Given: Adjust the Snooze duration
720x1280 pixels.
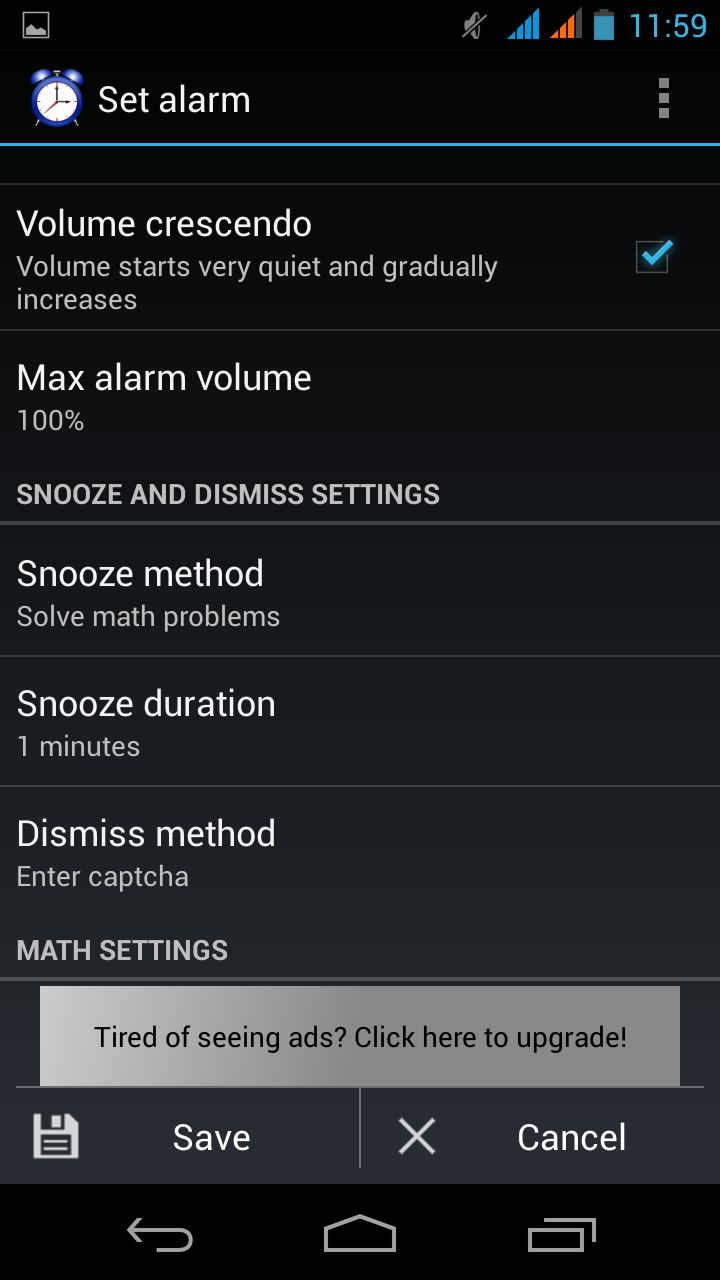Looking at the screenshot, I should (360, 721).
